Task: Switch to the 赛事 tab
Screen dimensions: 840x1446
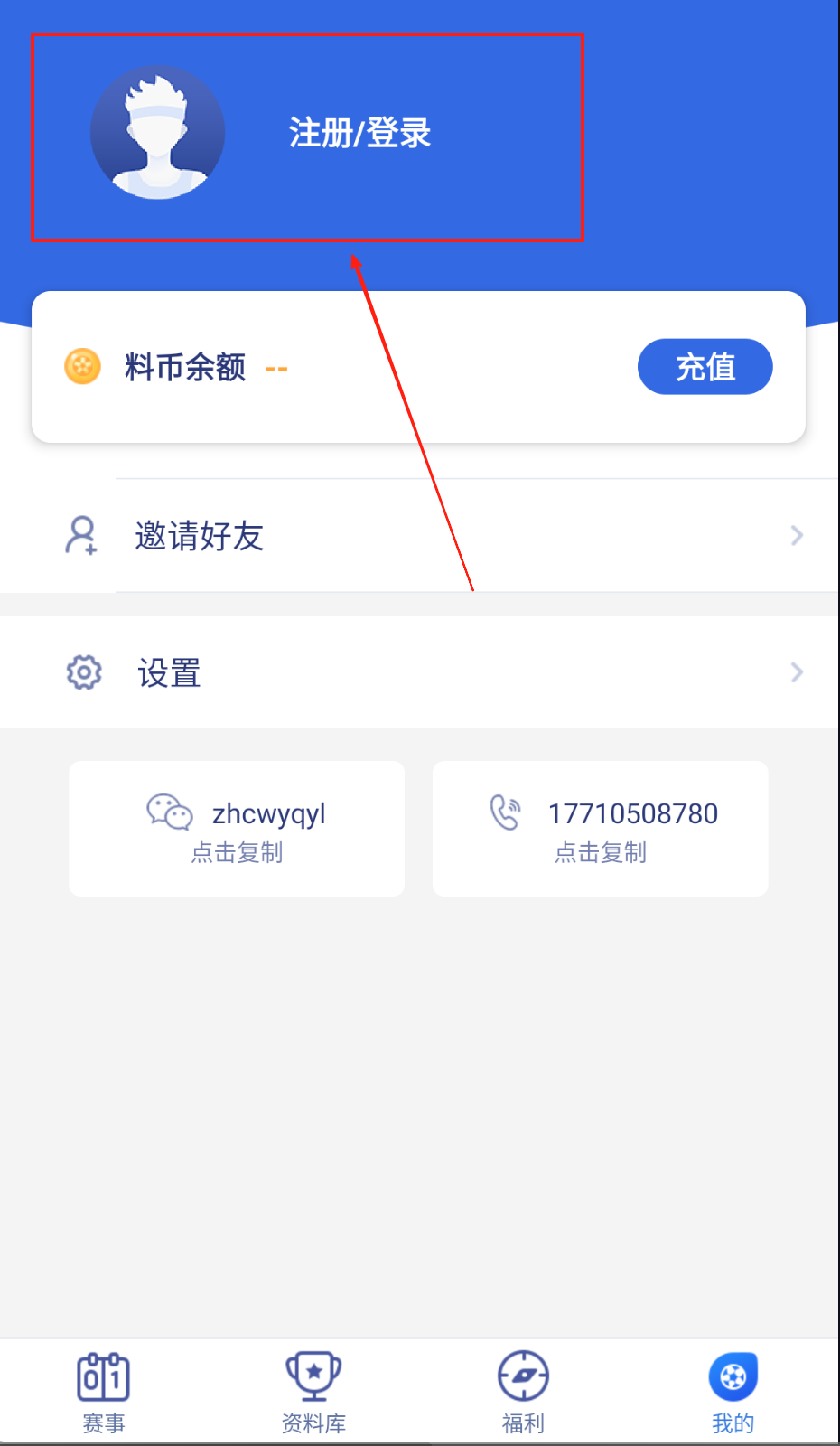Action: (x=104, y=1392)
